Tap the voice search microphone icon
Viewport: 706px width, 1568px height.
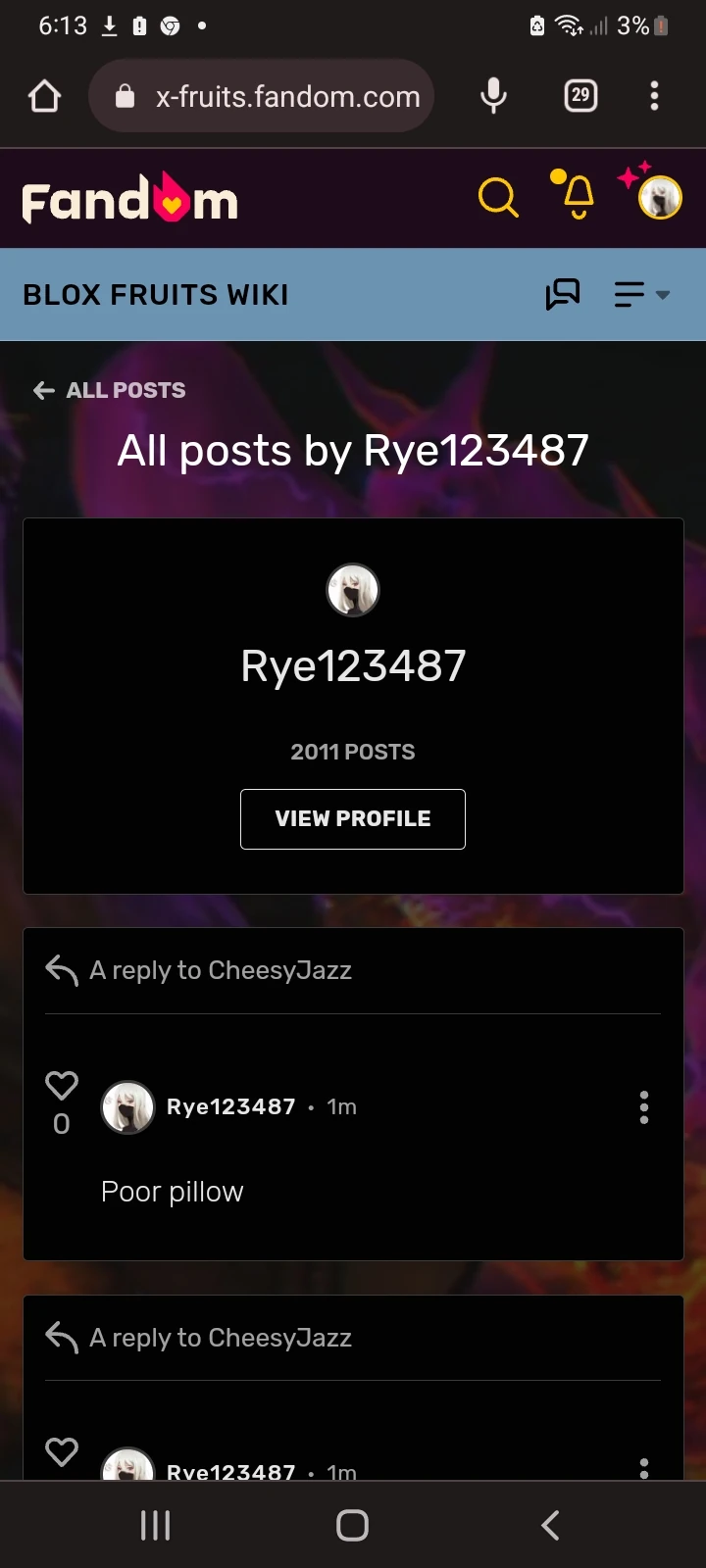pos(493,95)
